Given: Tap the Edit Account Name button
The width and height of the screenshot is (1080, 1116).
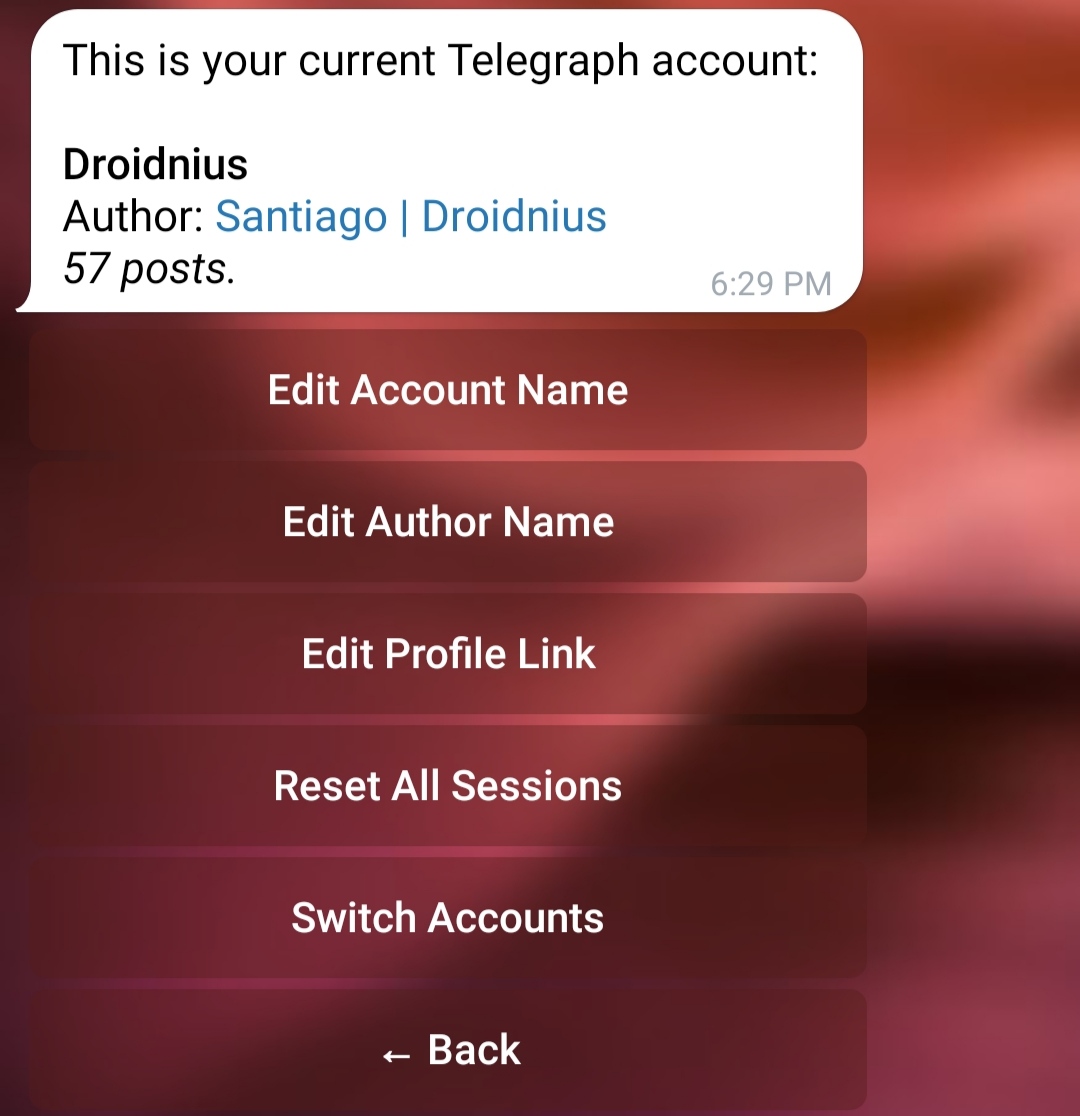Looking at the screenshot, I should pos(448,390).
